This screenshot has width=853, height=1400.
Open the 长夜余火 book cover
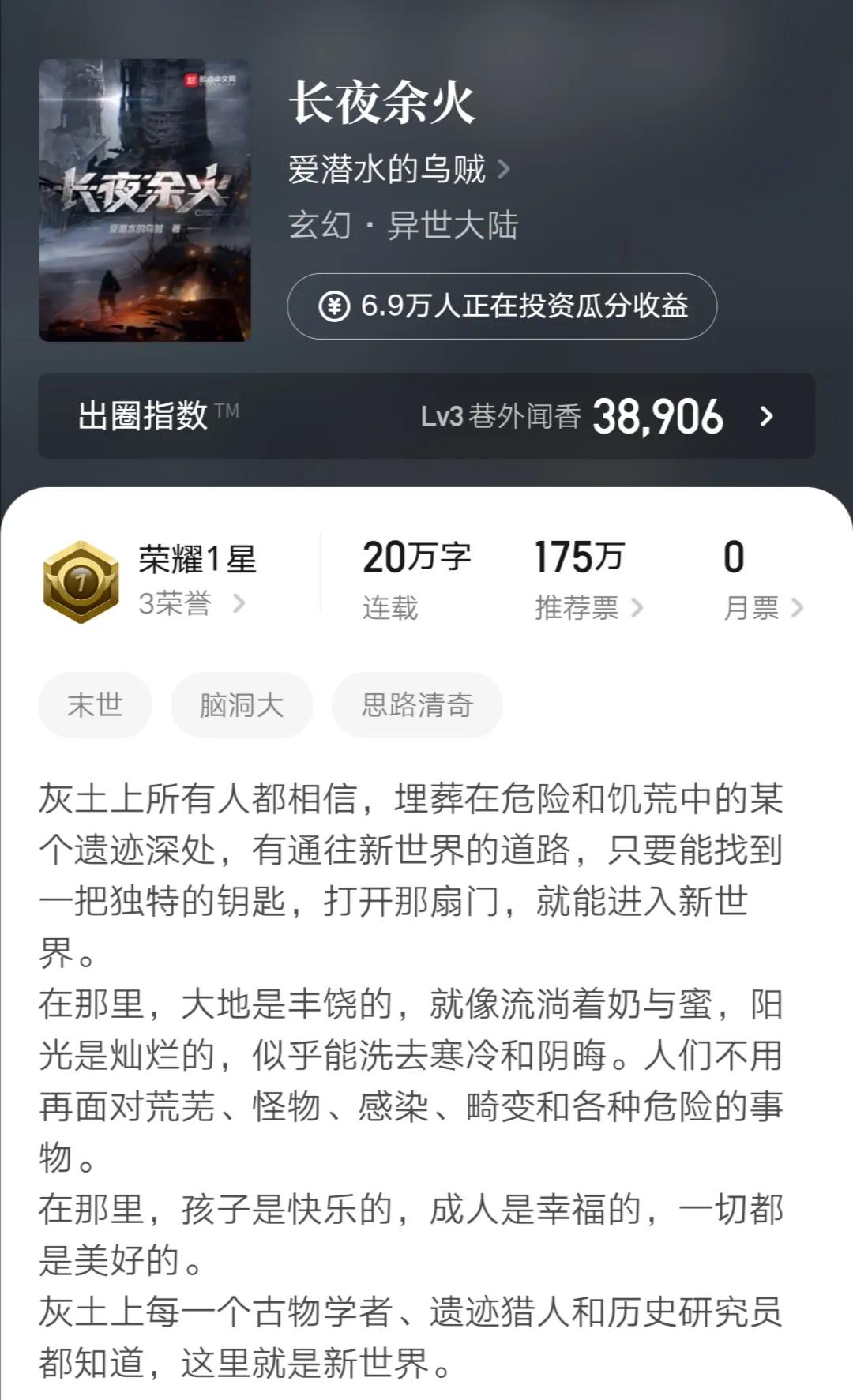point(145,201)
